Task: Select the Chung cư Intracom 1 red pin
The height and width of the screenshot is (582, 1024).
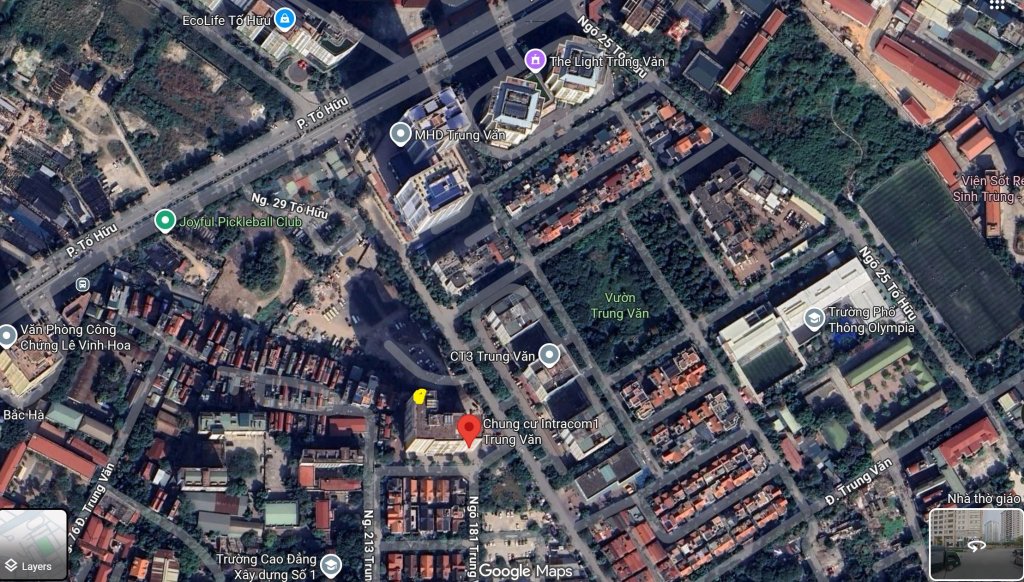Action: coord(468,430)
